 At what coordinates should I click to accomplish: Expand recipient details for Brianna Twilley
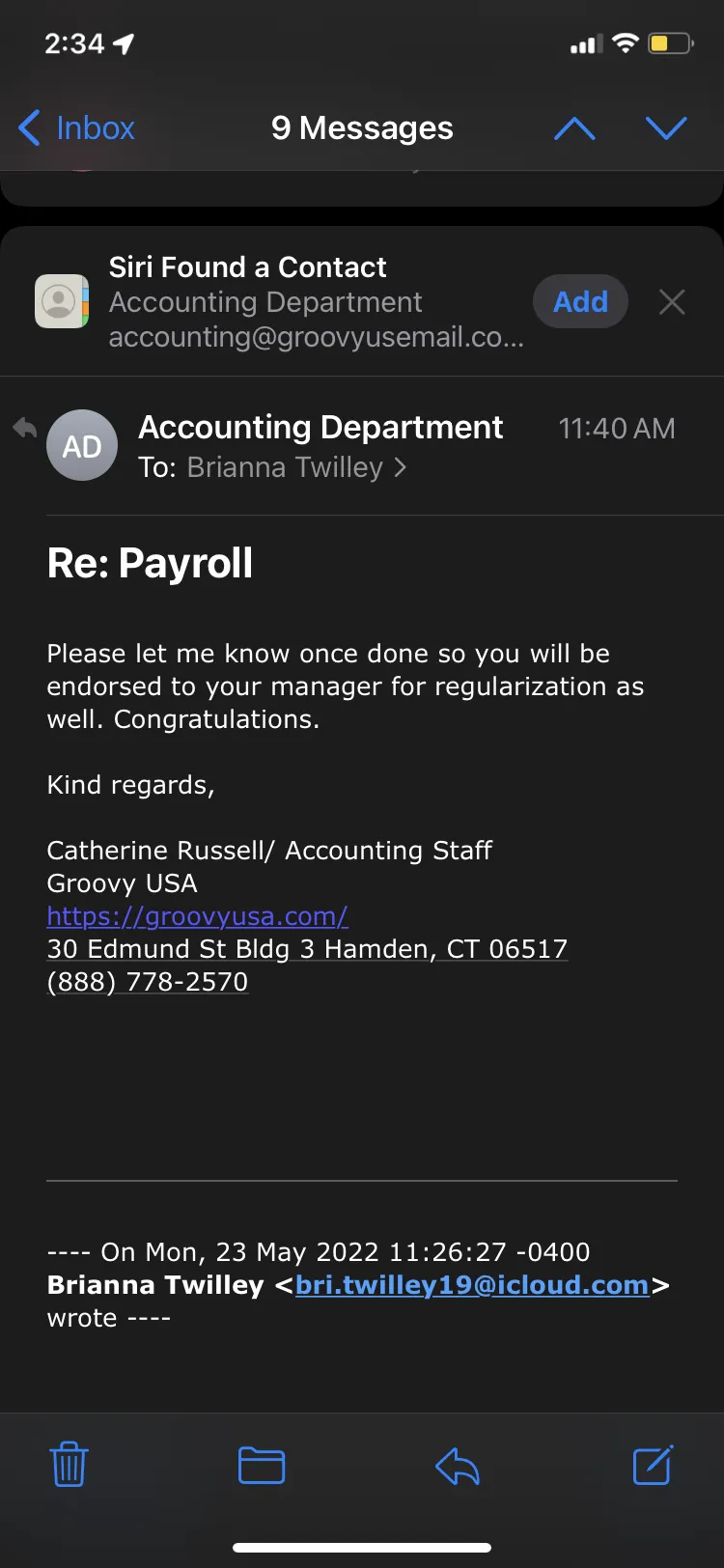(x=296, y=467)
